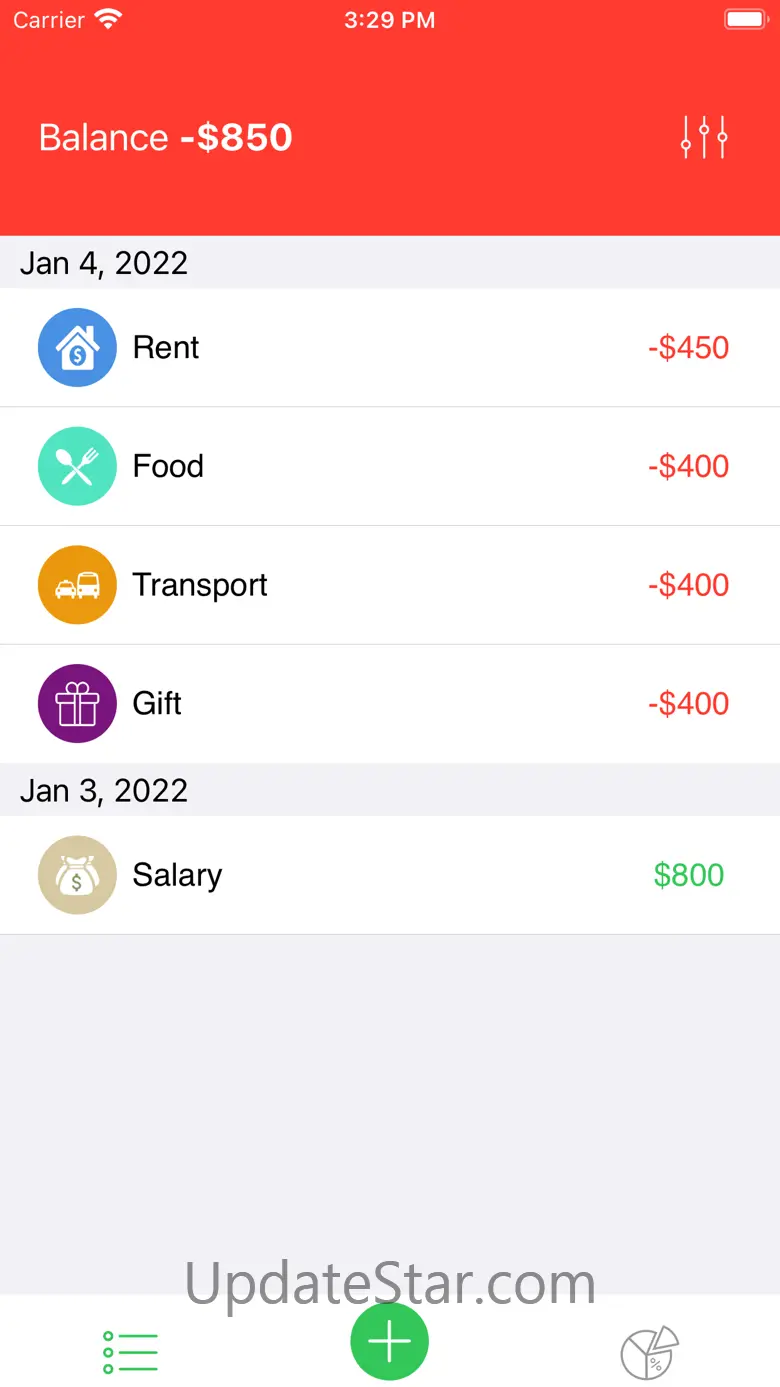The height and width of the screenshot is (1387, 780).
Task: Add a new transaction with plus button
Action: click(x=389, y=1342)
